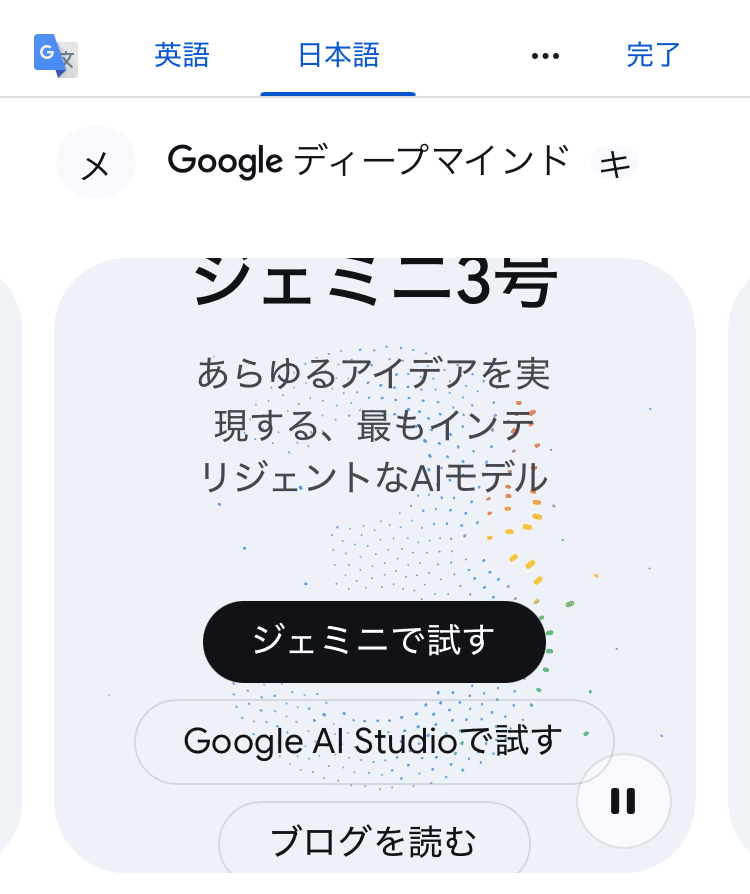Click the Google Translate icon
The height and width of the screenshot is (894, 750).
(55, 55)
